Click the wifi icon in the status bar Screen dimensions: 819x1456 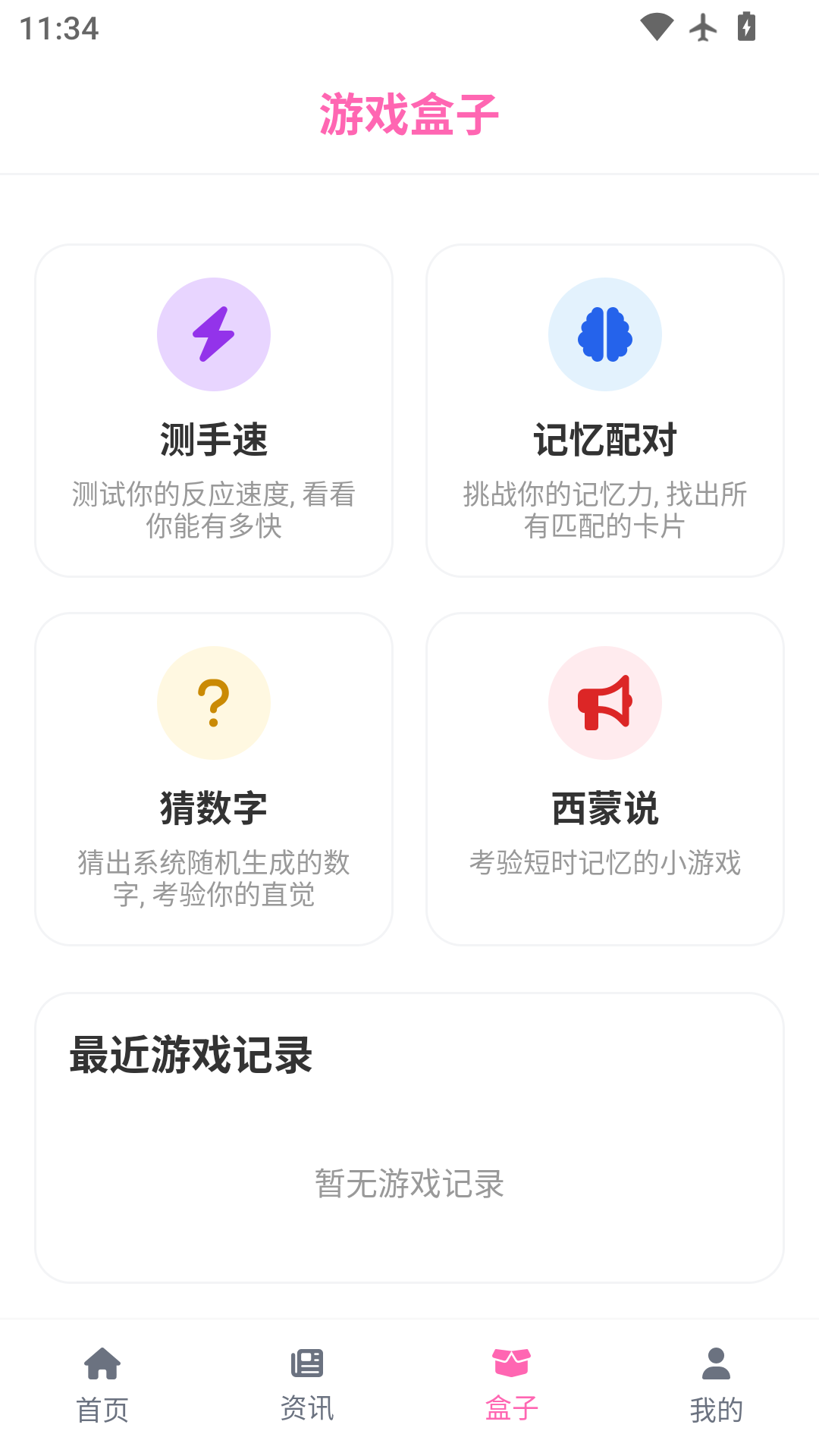(x=657, y=27)
